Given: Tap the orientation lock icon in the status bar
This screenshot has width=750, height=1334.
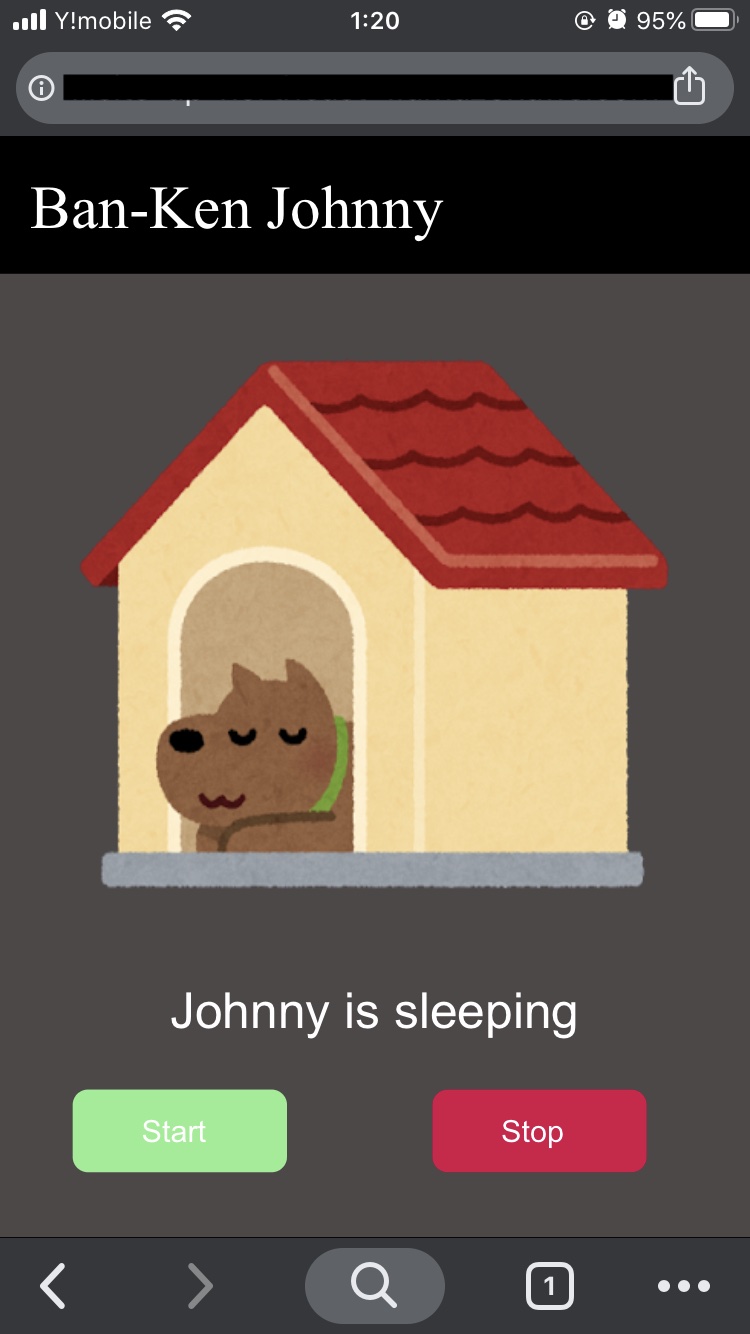Looking at the screenshot, I should tap(586, 18).
